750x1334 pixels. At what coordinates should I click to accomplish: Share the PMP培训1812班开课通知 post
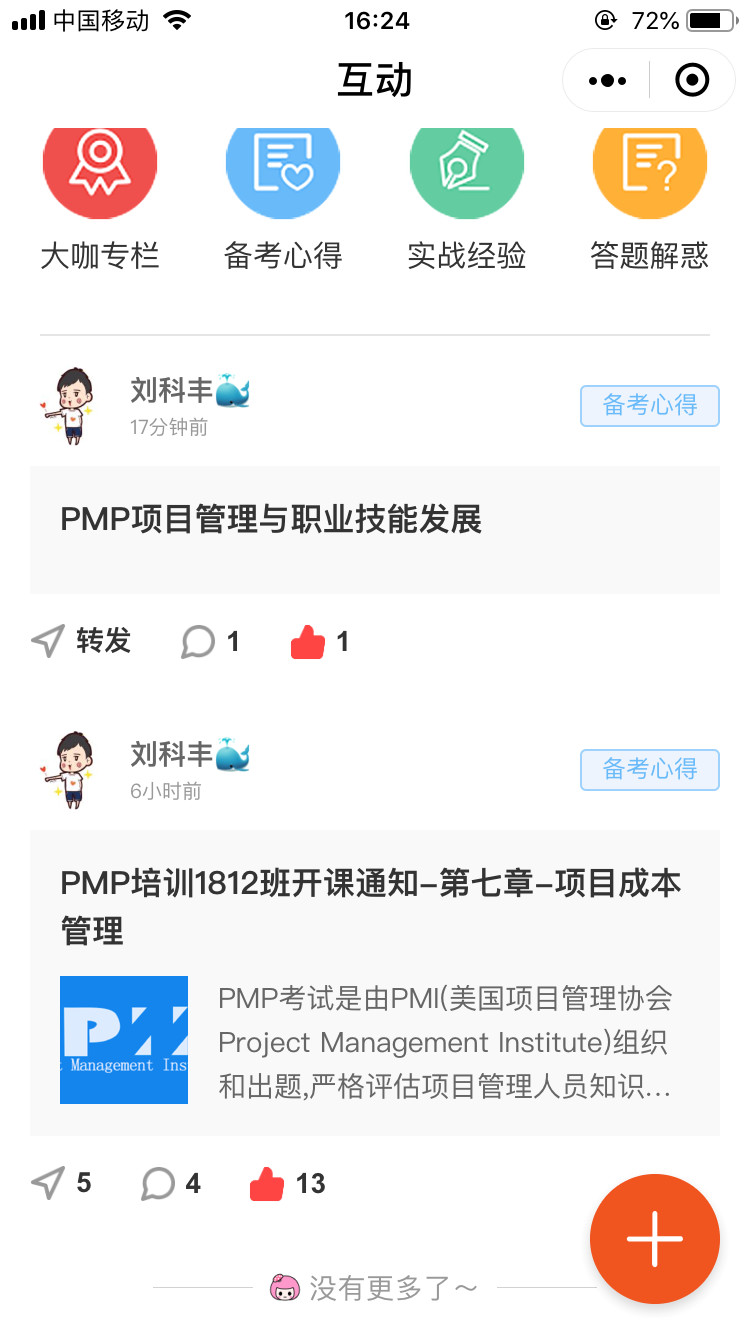click(61, 1184)
